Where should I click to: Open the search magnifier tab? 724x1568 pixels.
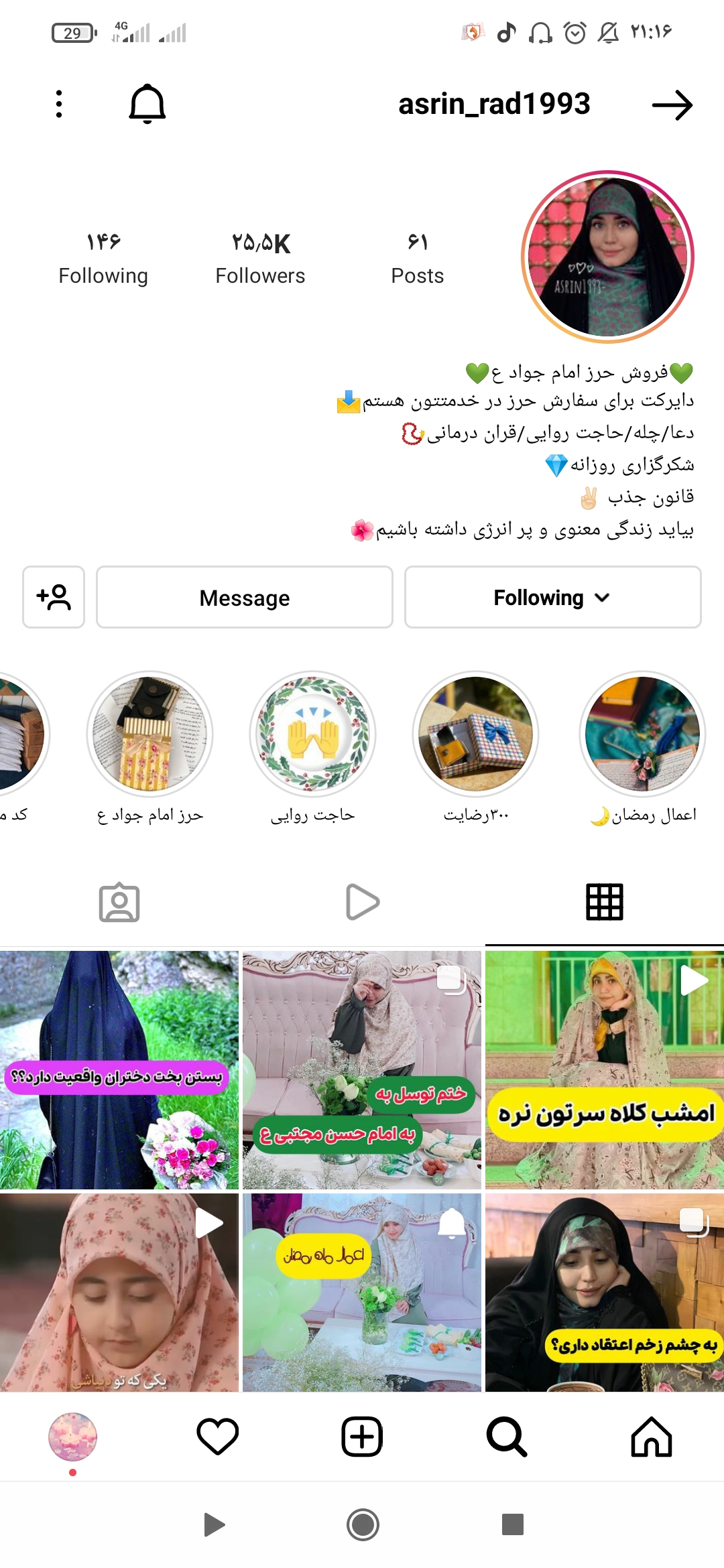[506, 1437]
